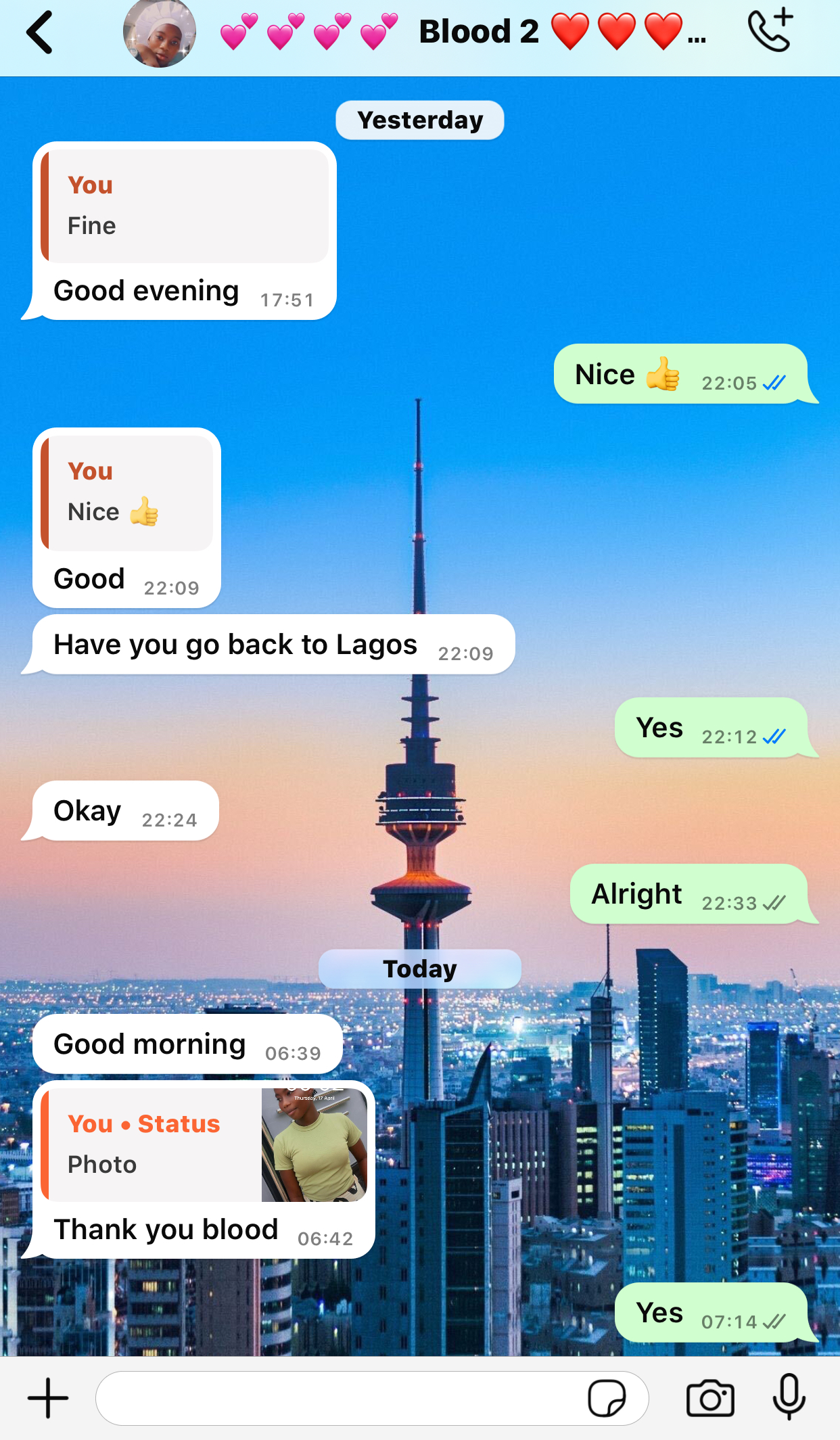
Task: Open the attachment plus menu
Action: pyautogui.click(x=48, y=1397)
